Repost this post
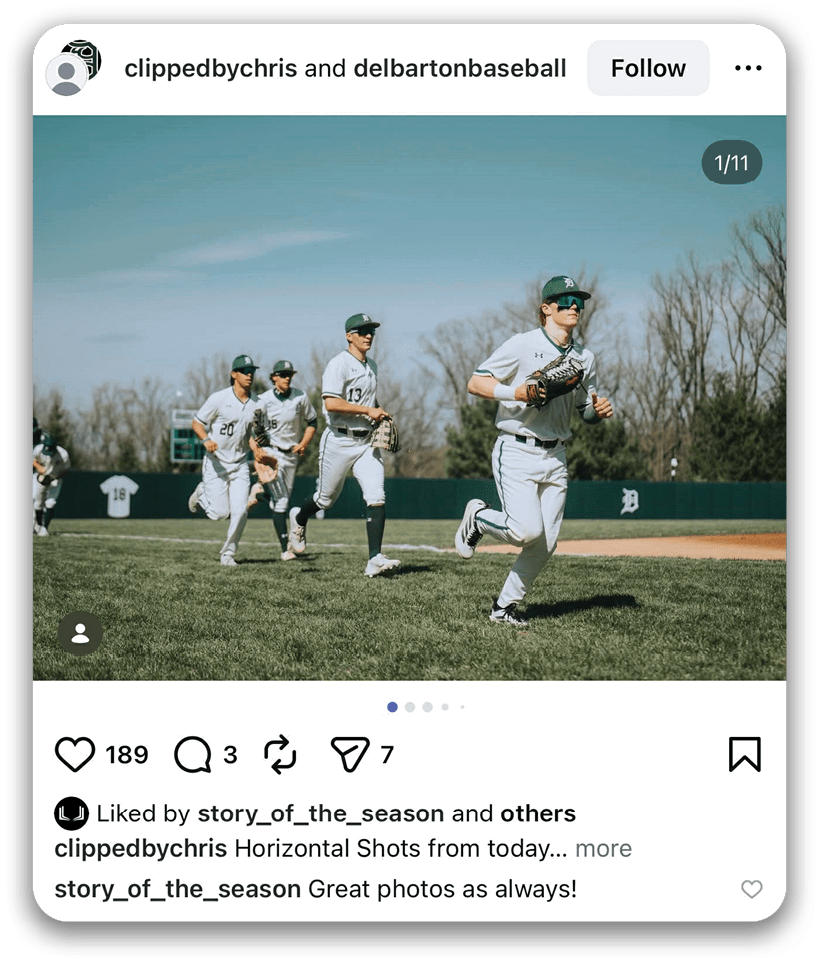This screenshot has width=819, height=964. click(x=280, y=754)
